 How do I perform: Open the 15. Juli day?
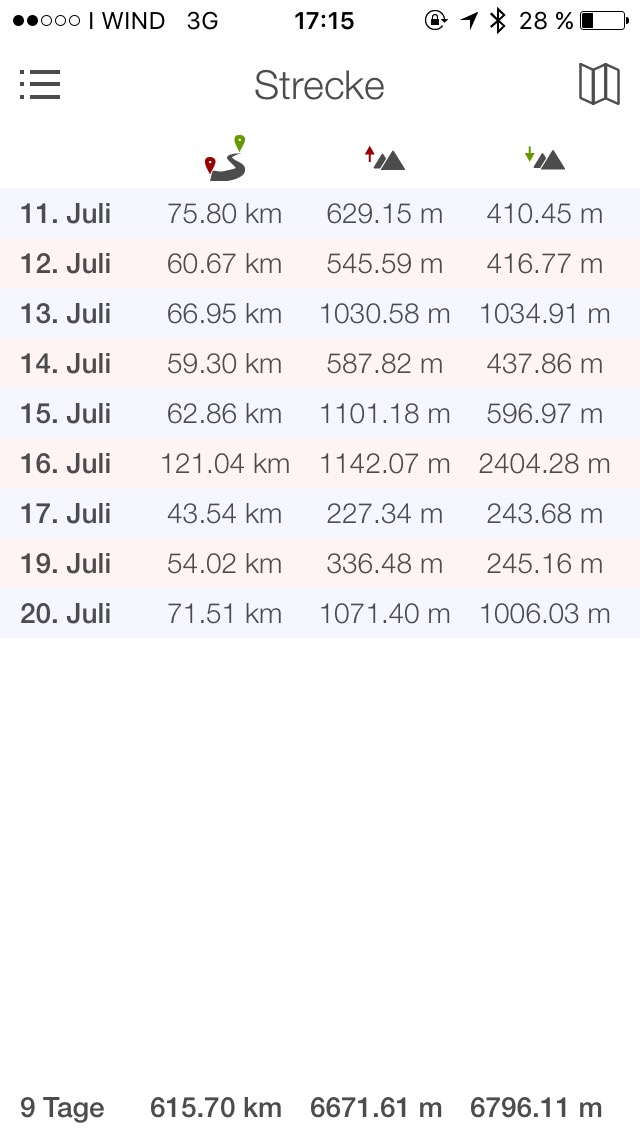320,413
